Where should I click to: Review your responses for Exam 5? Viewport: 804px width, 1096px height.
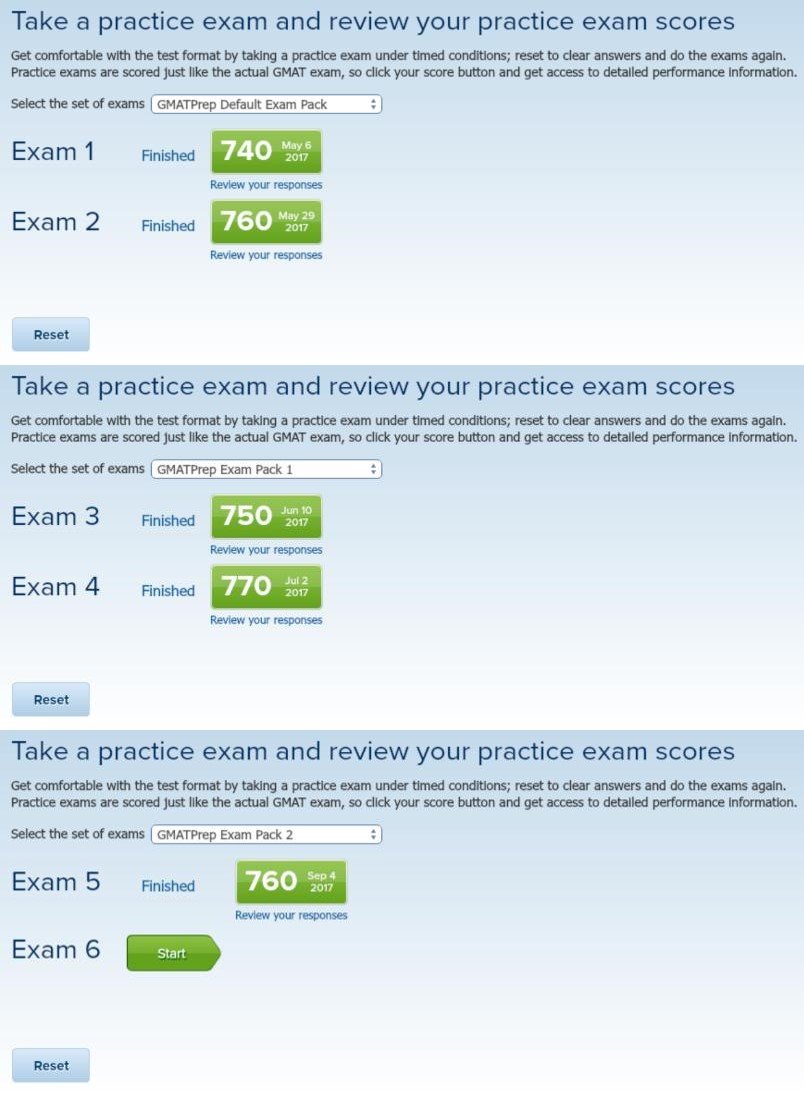click(290, 915)
